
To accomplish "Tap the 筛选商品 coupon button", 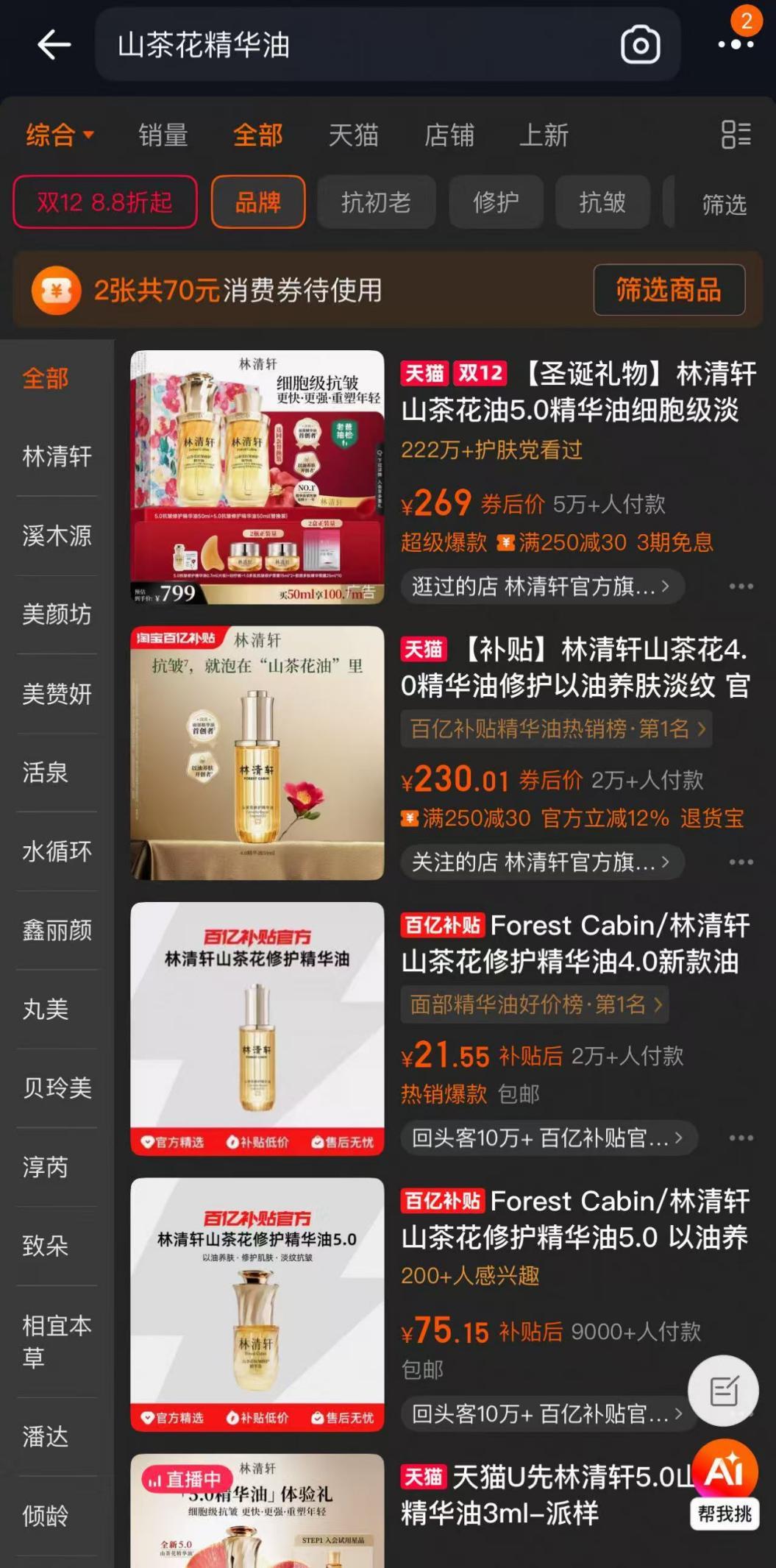I will coord(669,290).
